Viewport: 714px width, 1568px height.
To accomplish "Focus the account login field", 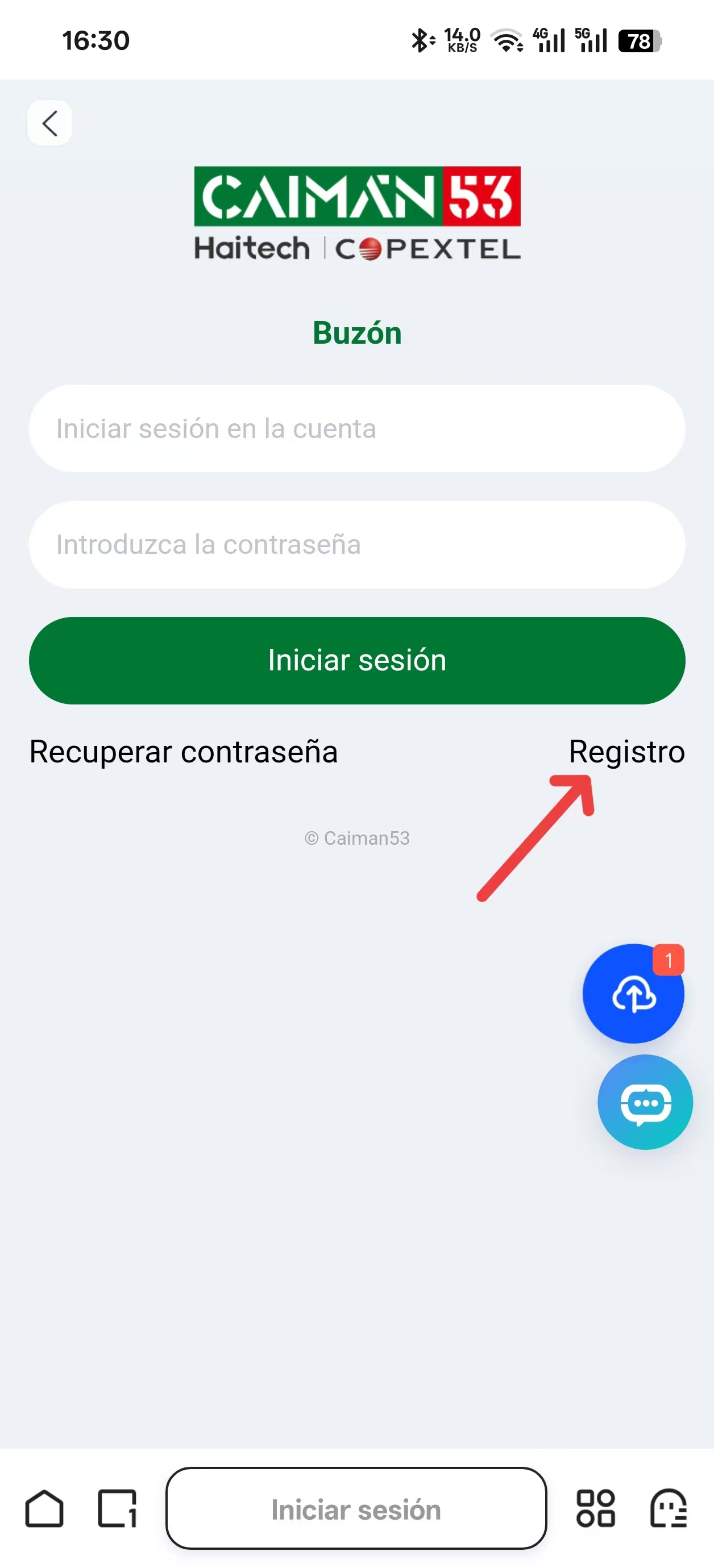I will point(357,428).
